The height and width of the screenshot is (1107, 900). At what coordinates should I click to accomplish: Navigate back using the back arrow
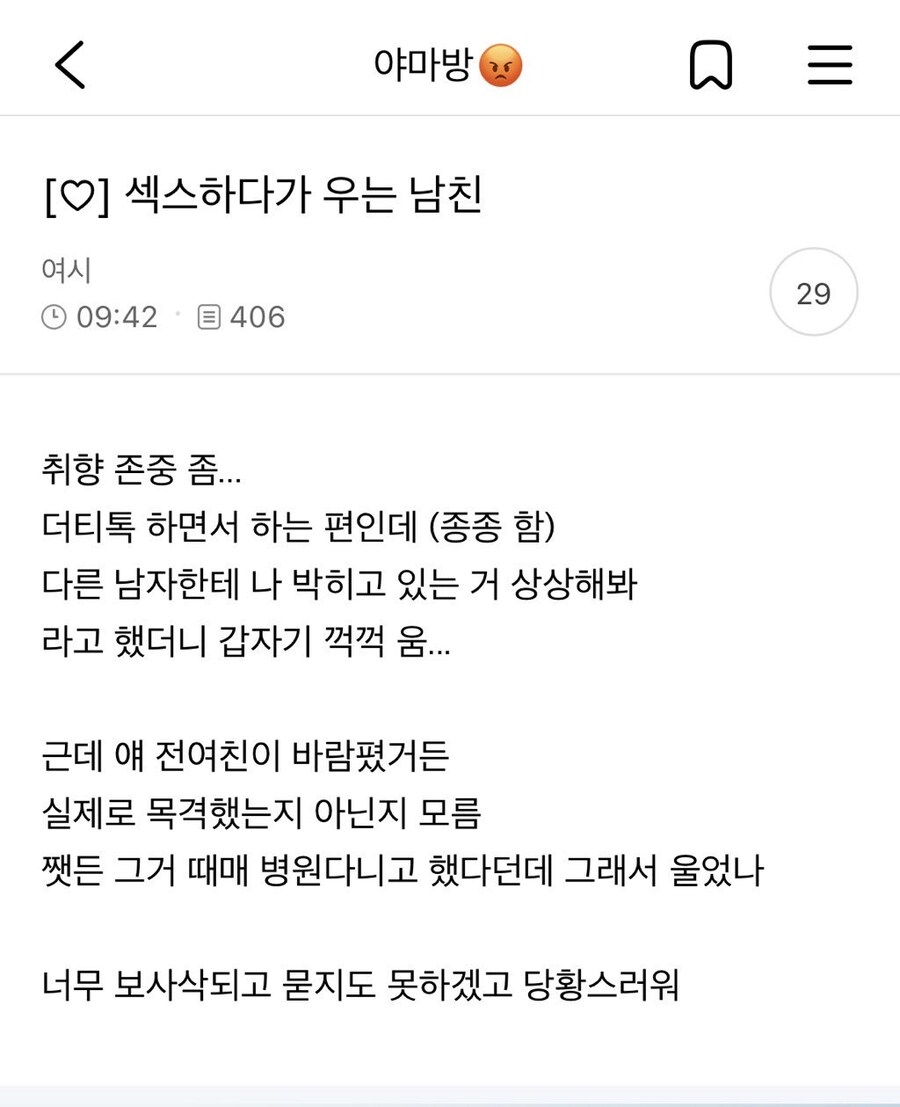pos(68,64)
